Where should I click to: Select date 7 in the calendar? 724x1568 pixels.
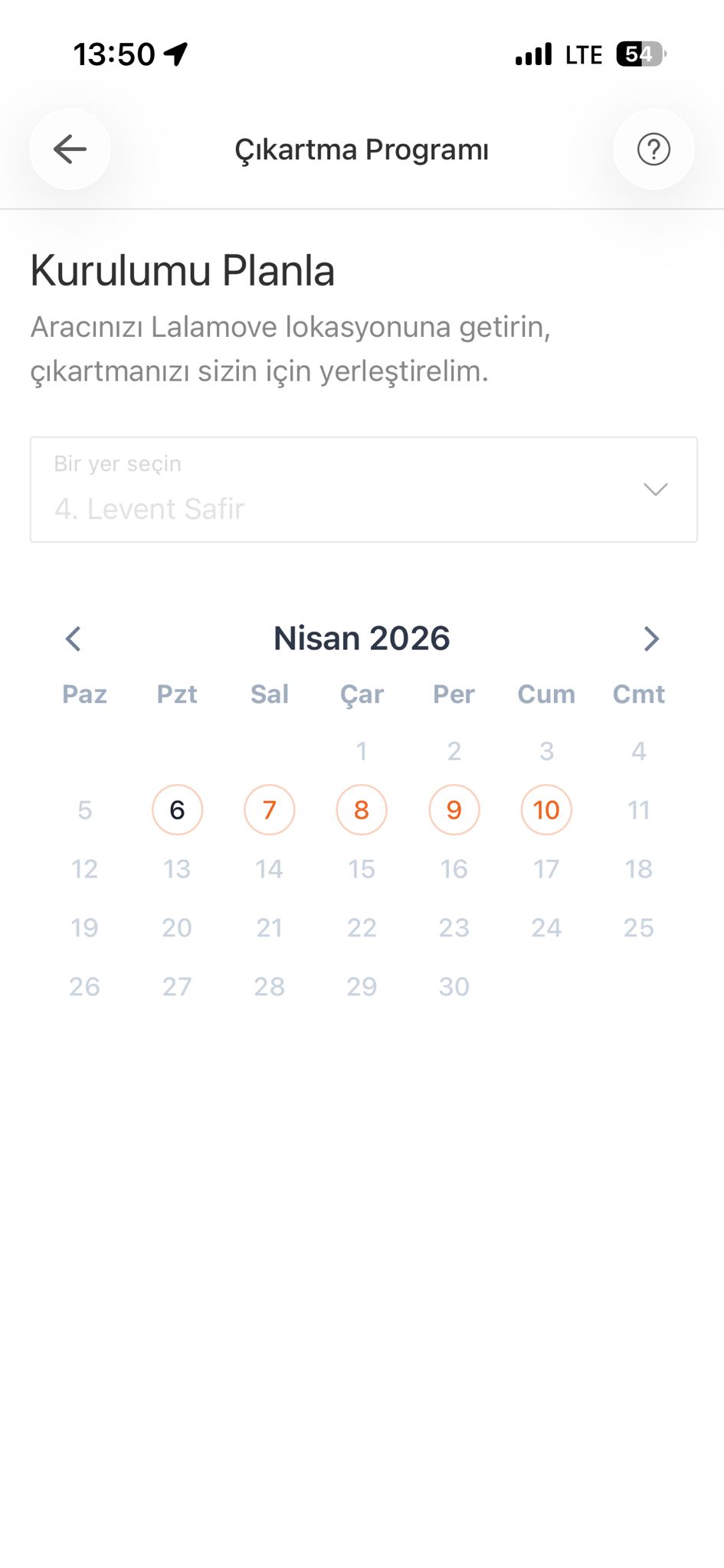click(269, 810)
